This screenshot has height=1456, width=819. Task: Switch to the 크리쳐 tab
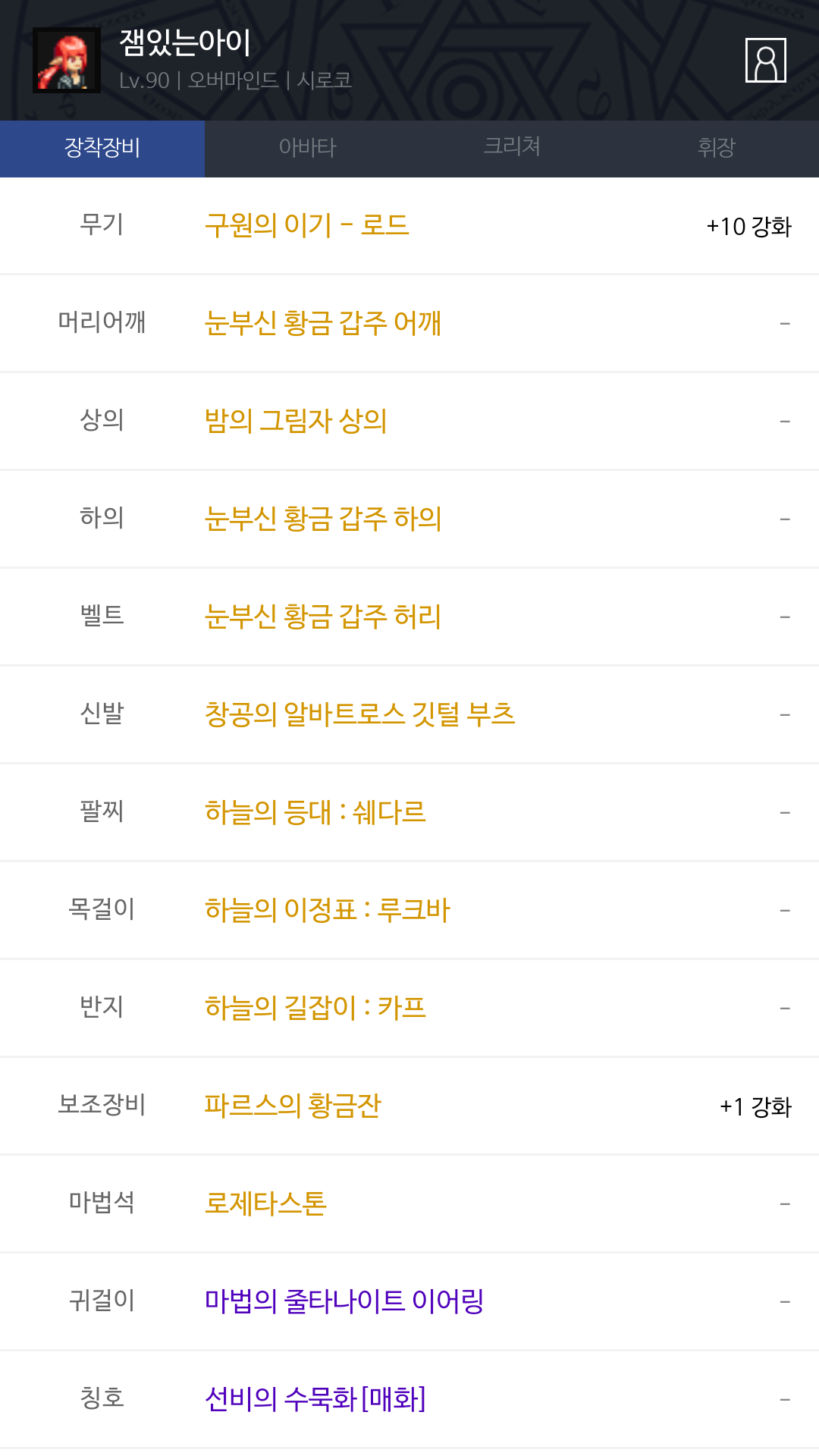(512, 148)
